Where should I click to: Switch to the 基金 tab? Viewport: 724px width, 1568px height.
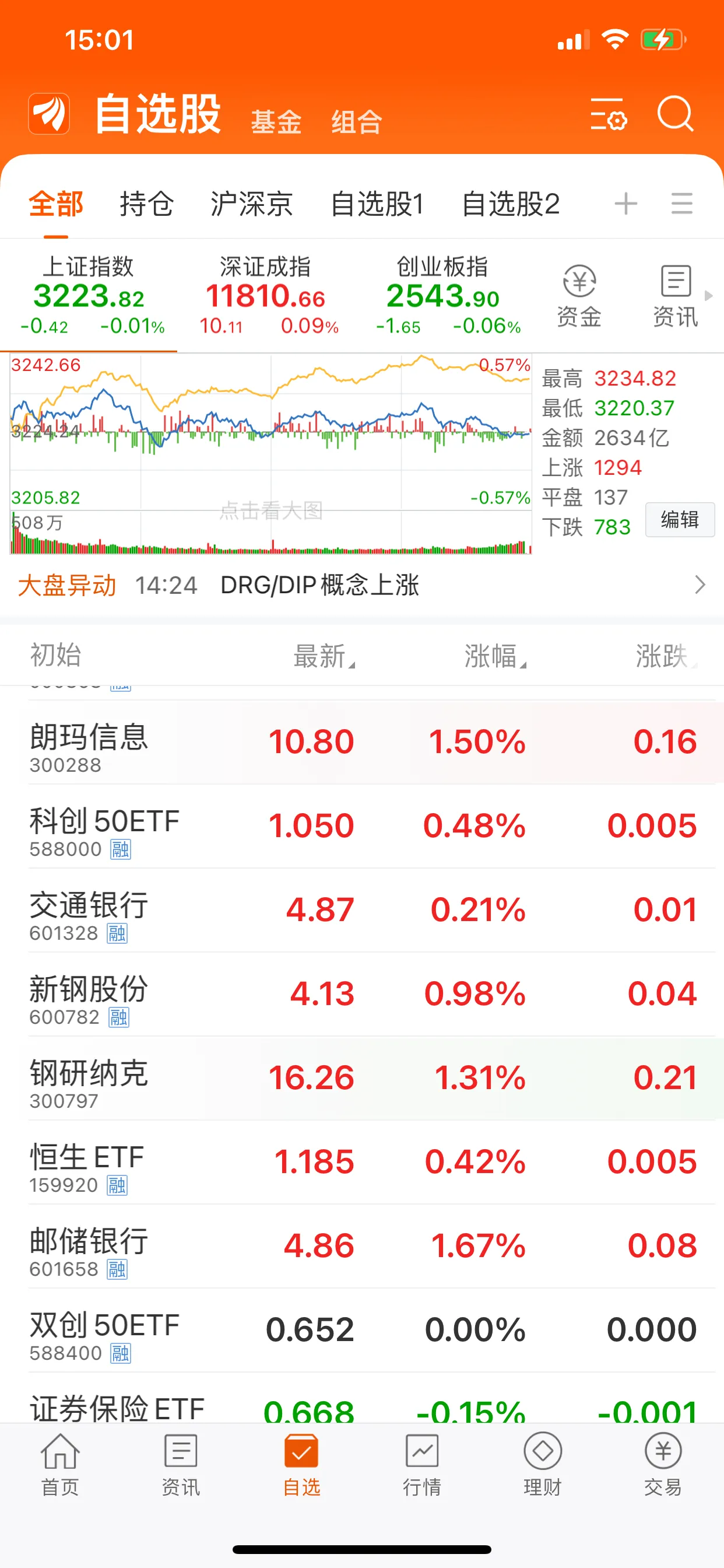tap(276, 122)
